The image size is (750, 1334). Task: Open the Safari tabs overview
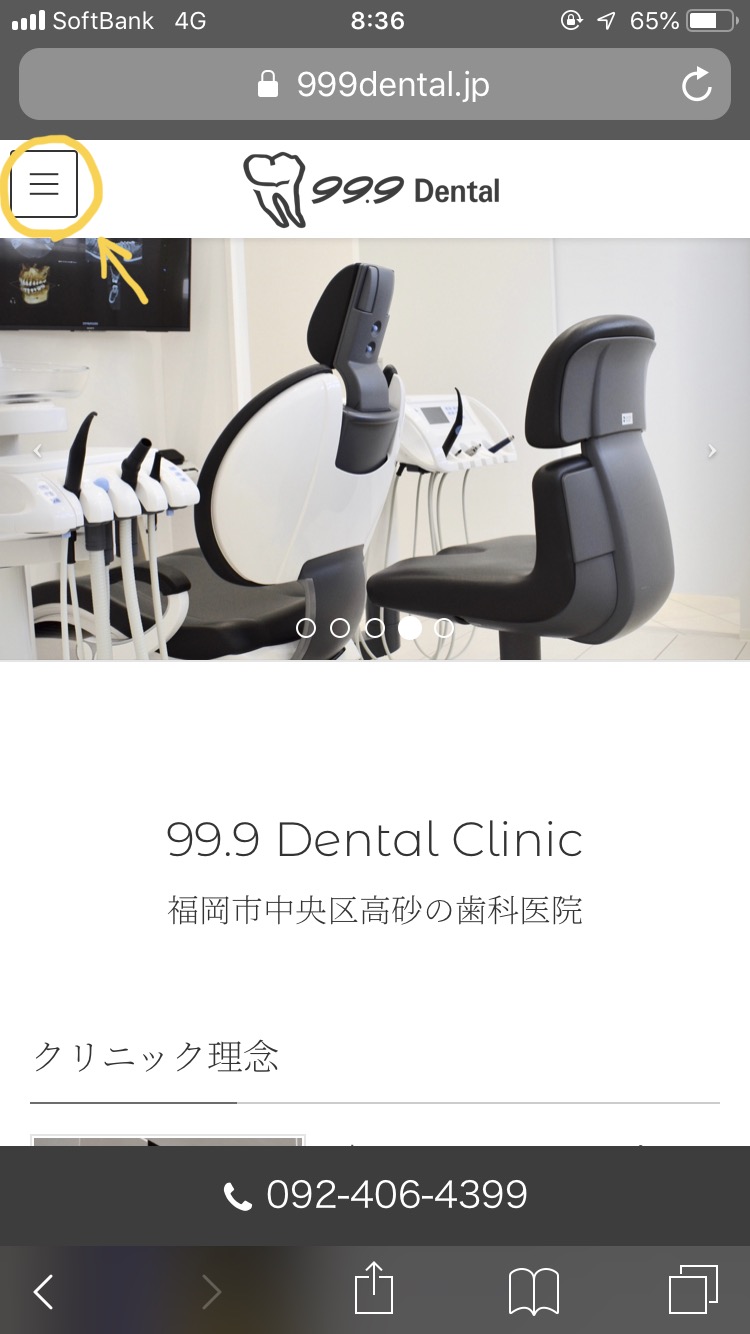point(692,1290)
